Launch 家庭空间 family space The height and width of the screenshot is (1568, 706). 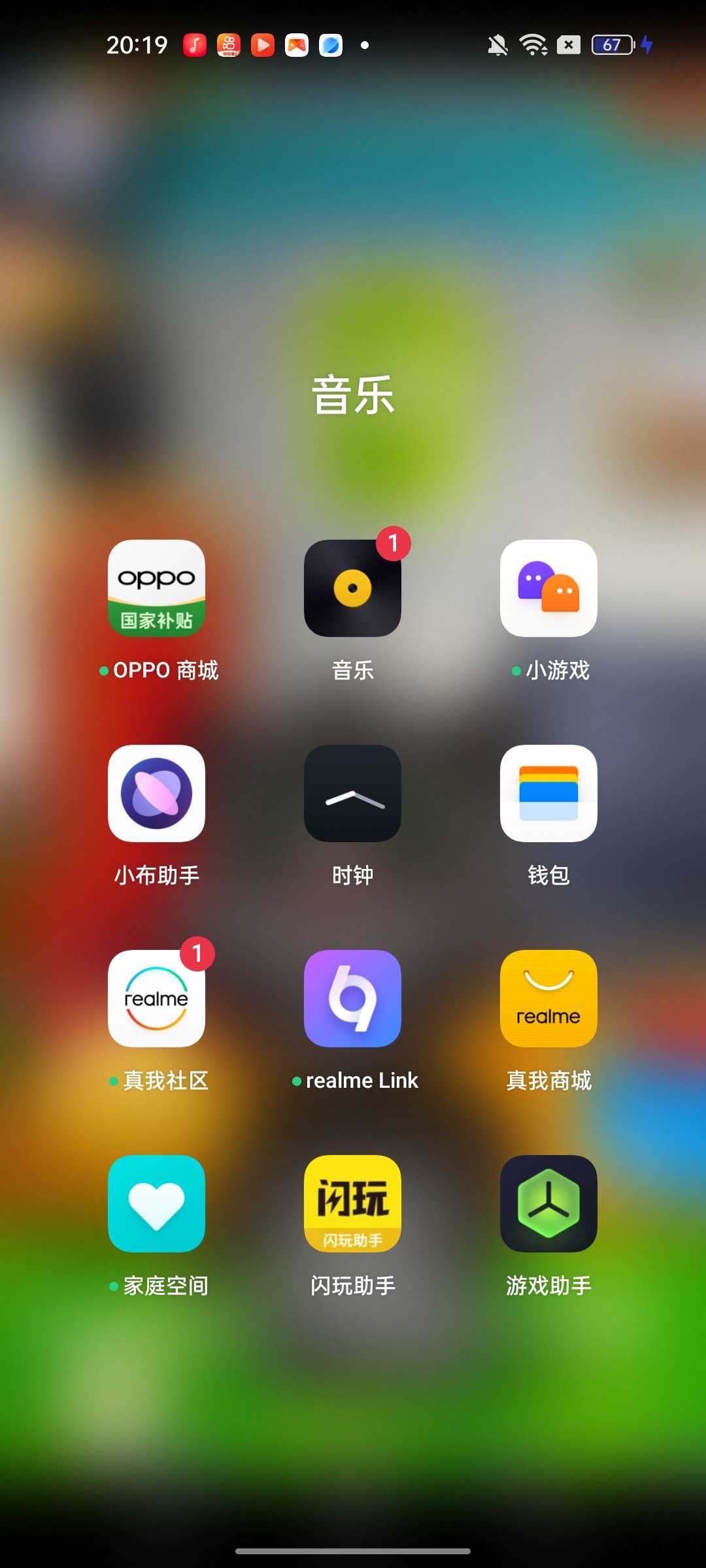tap(156, 1203)
